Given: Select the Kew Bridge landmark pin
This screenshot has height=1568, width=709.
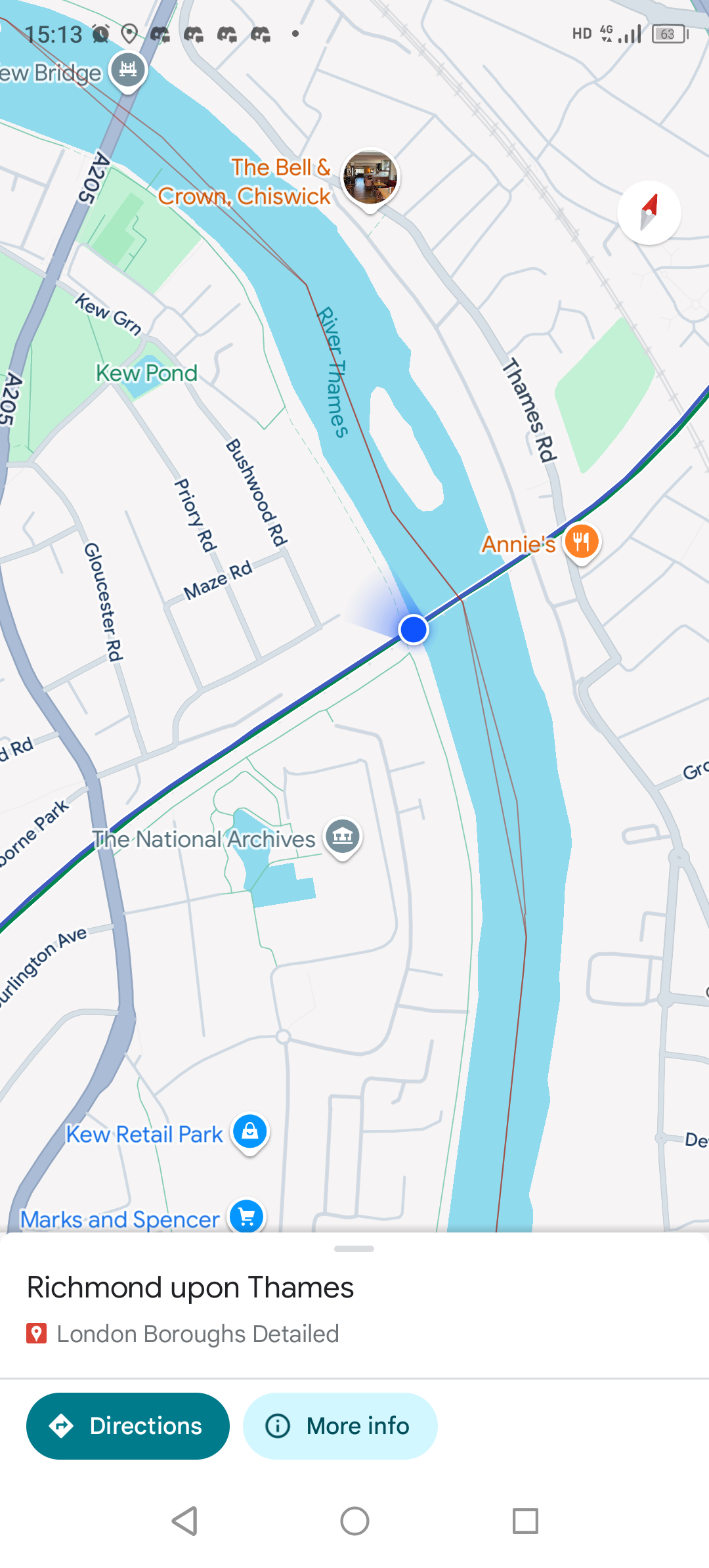Looking at the screenshot, I should click(x=128, y=71).
